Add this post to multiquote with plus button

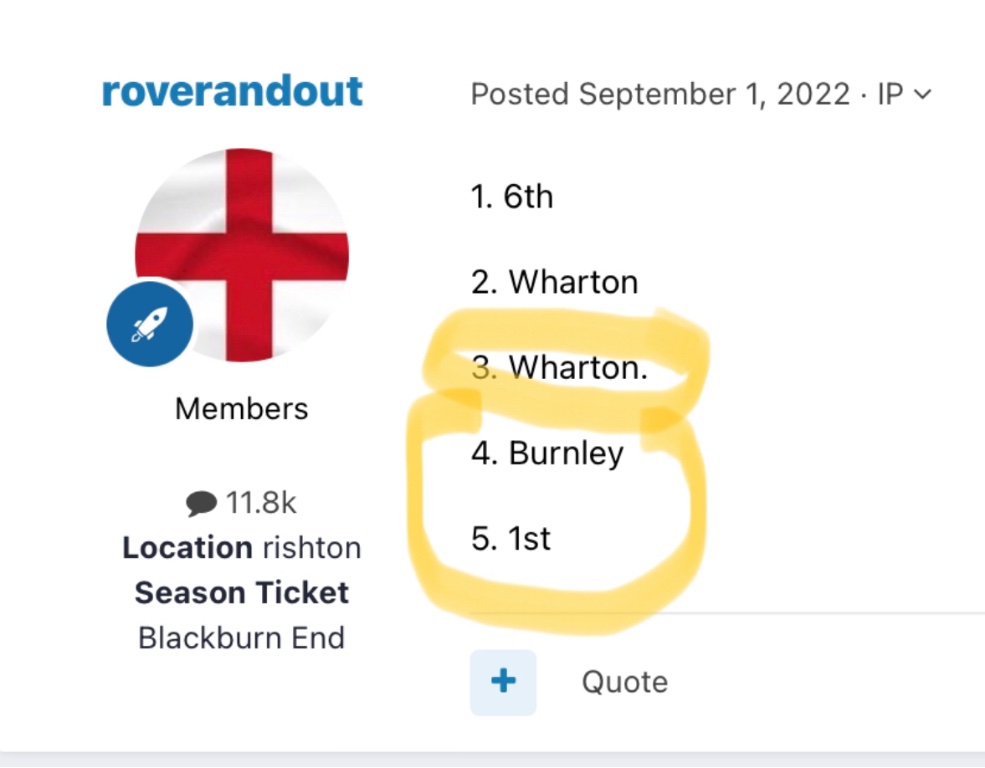(503, 682)
